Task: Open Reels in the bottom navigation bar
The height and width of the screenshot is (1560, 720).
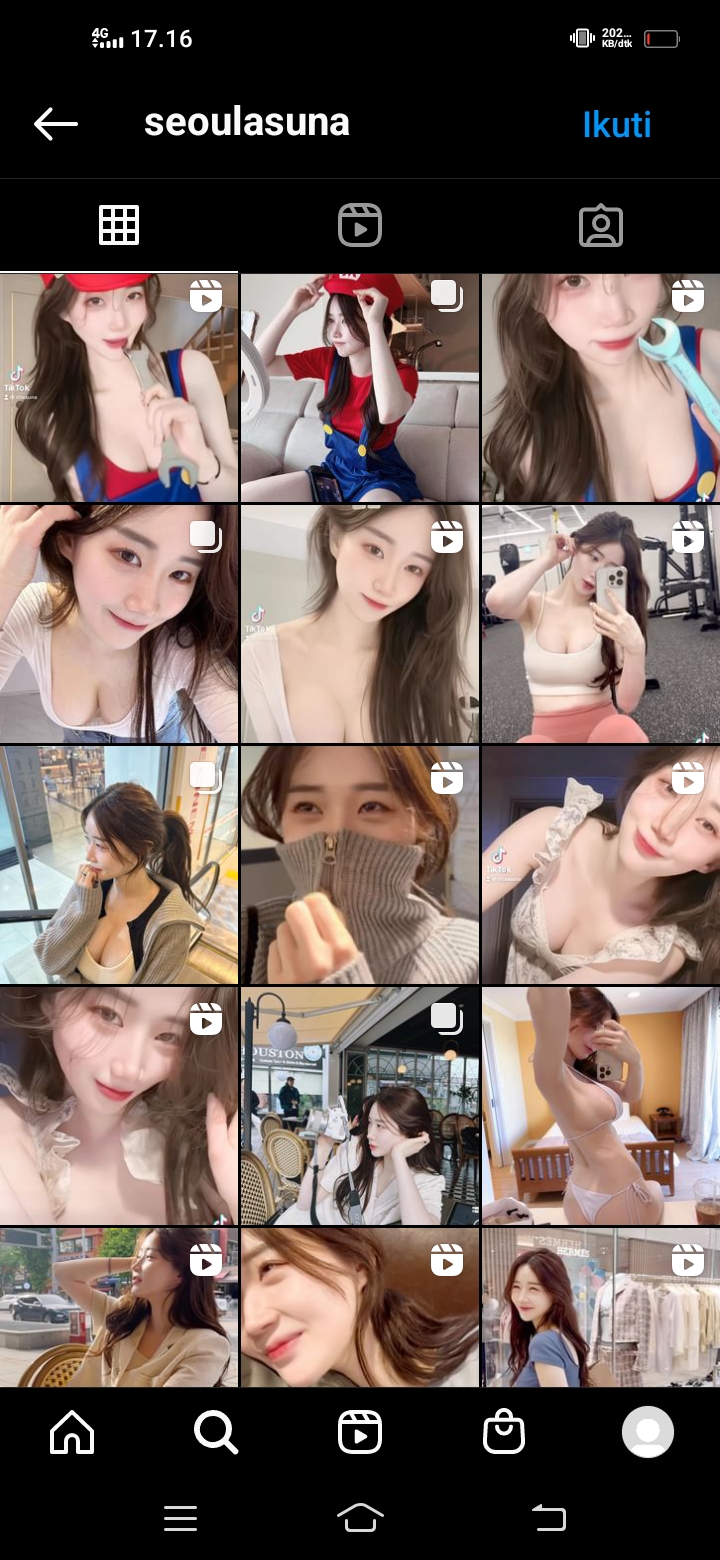Action: point(360,1434)
